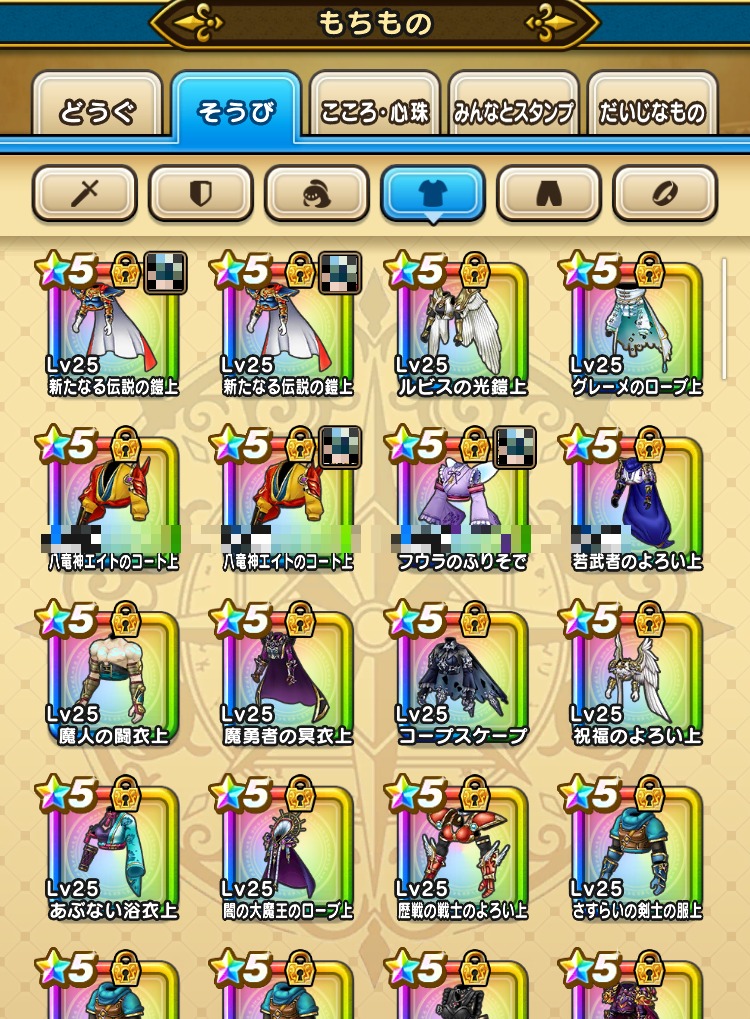The image size is (750, 1019).
Task: Switch to the どうぐ tab
Action: 97,110
